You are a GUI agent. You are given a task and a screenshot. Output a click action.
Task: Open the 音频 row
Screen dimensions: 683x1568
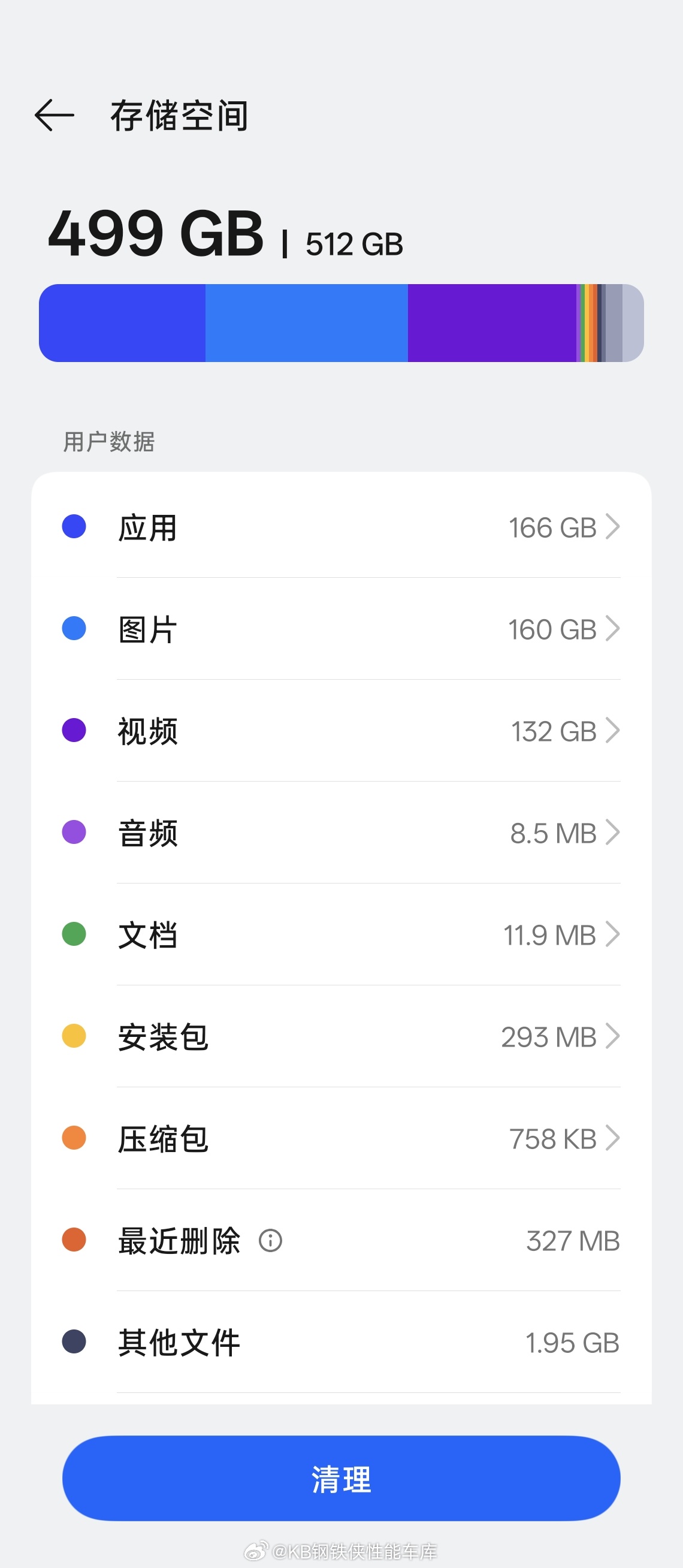pos(341,832)
